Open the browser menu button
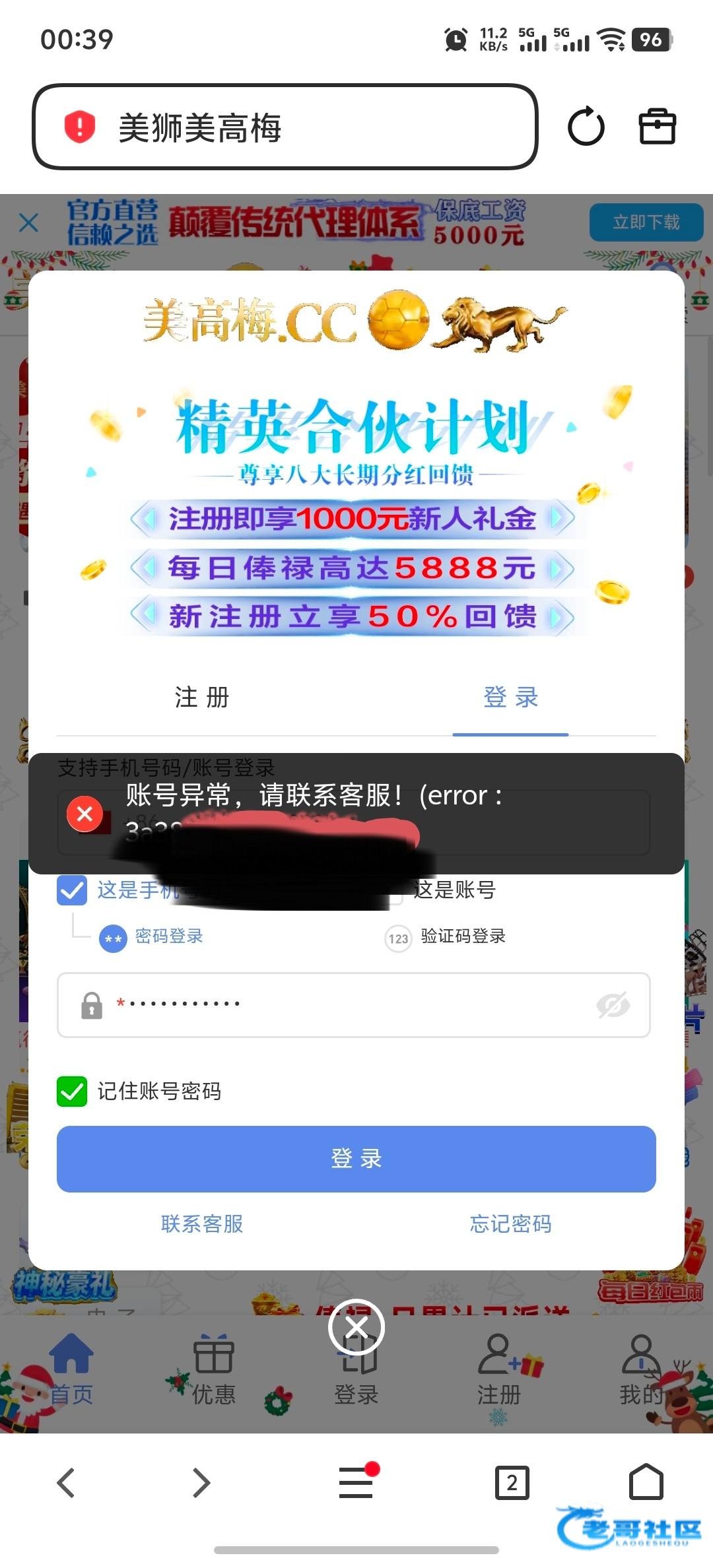 coord(356,1483)
